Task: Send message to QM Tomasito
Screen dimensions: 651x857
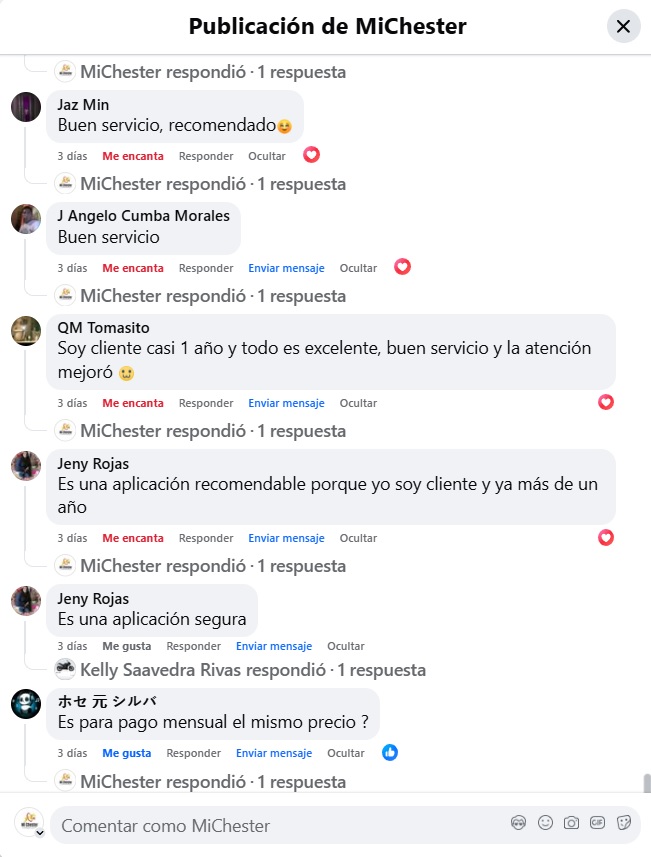Action: click(286, 403)
